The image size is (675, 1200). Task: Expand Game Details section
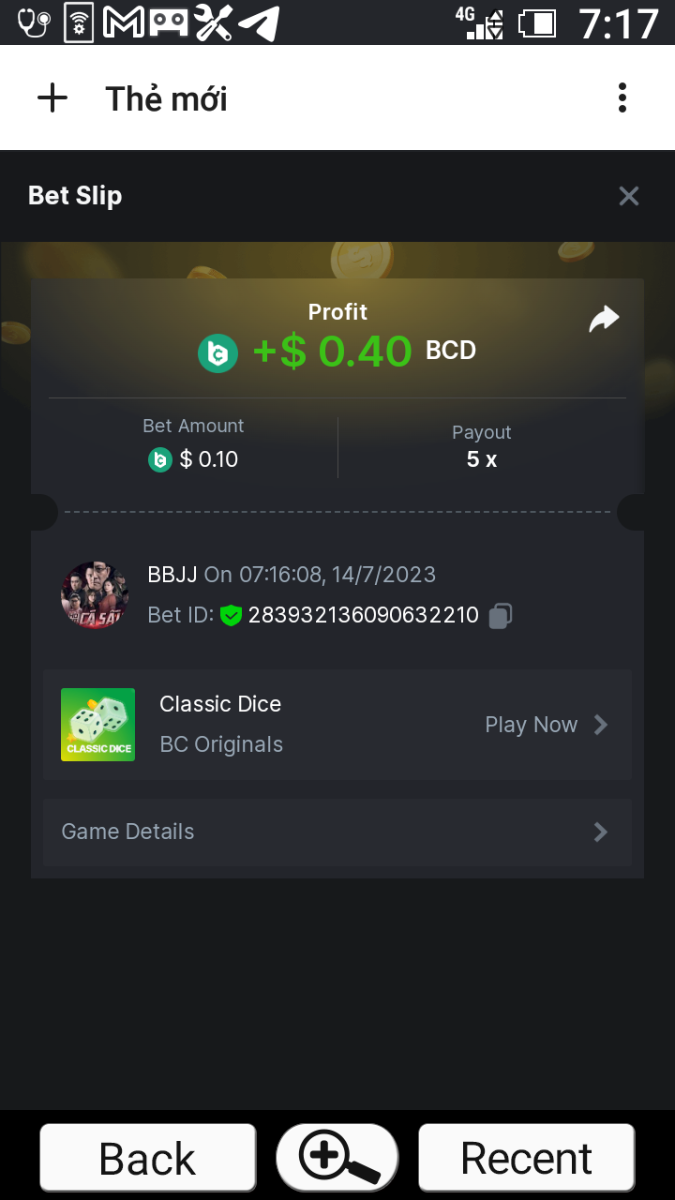tap(337, 832)
